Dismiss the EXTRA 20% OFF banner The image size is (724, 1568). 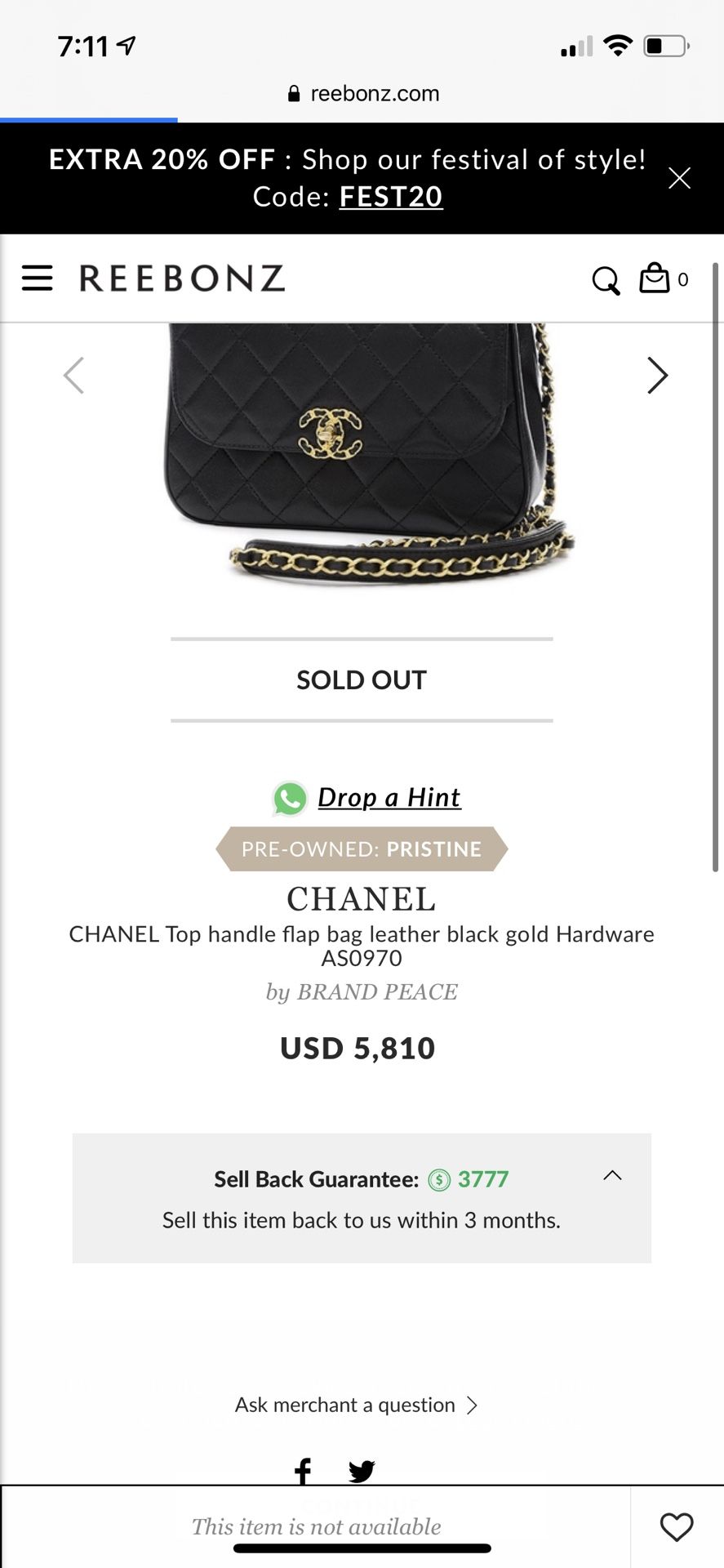[679, 178]
